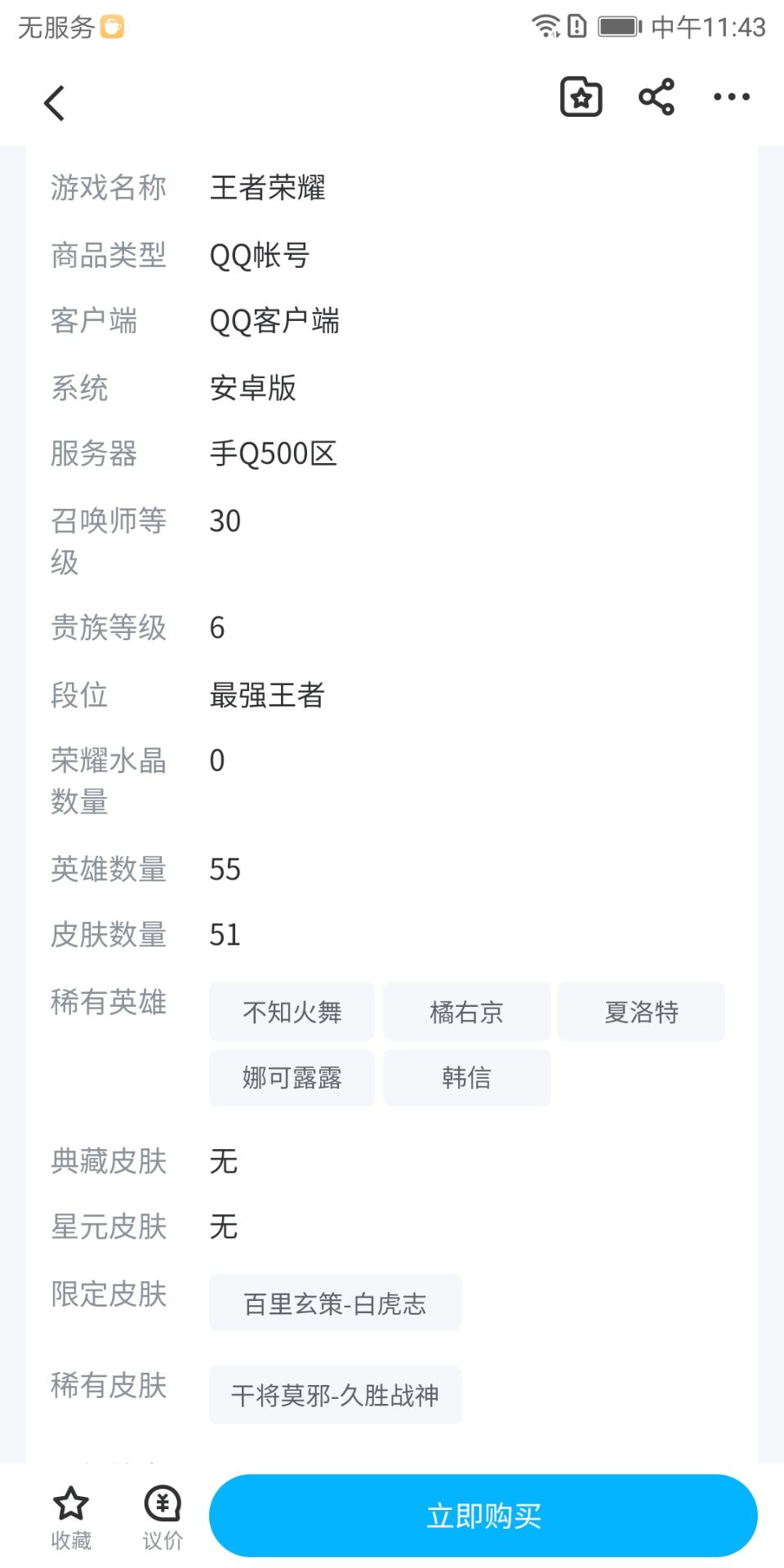Tap the star folder icon in the top bar
Viewport: 784px width, 1568px height.
click(581, 97)
